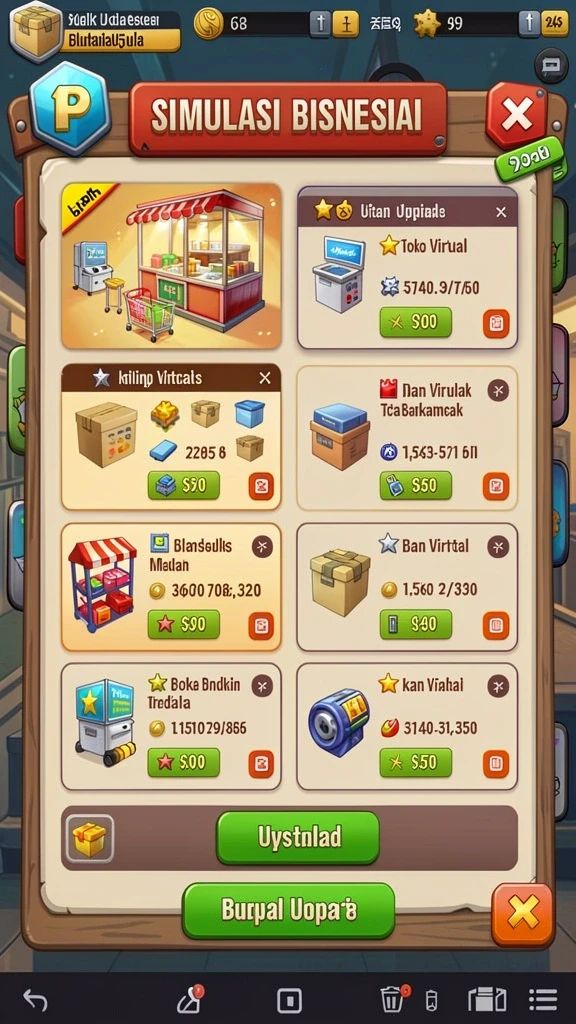Go back using the bottom arrow
This screenshot has width=576, height=1024.
pyautogui.click(x=35, y=999)
